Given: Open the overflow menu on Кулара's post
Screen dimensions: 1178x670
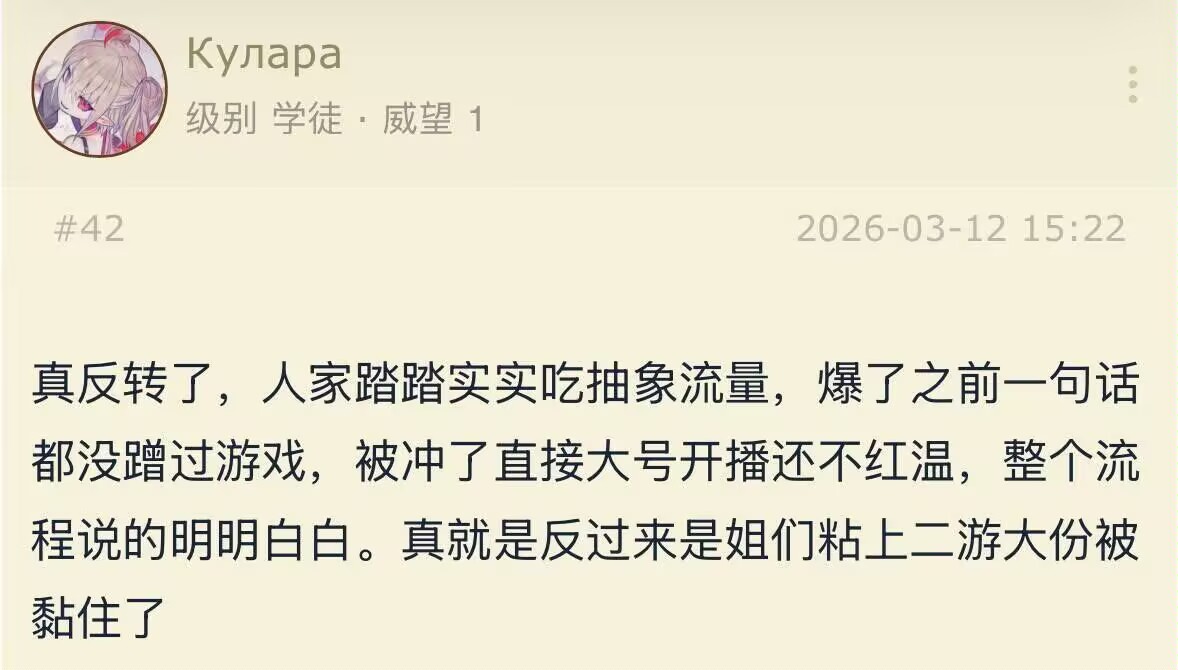Looking at the screenshot, I should [1132, 85].
